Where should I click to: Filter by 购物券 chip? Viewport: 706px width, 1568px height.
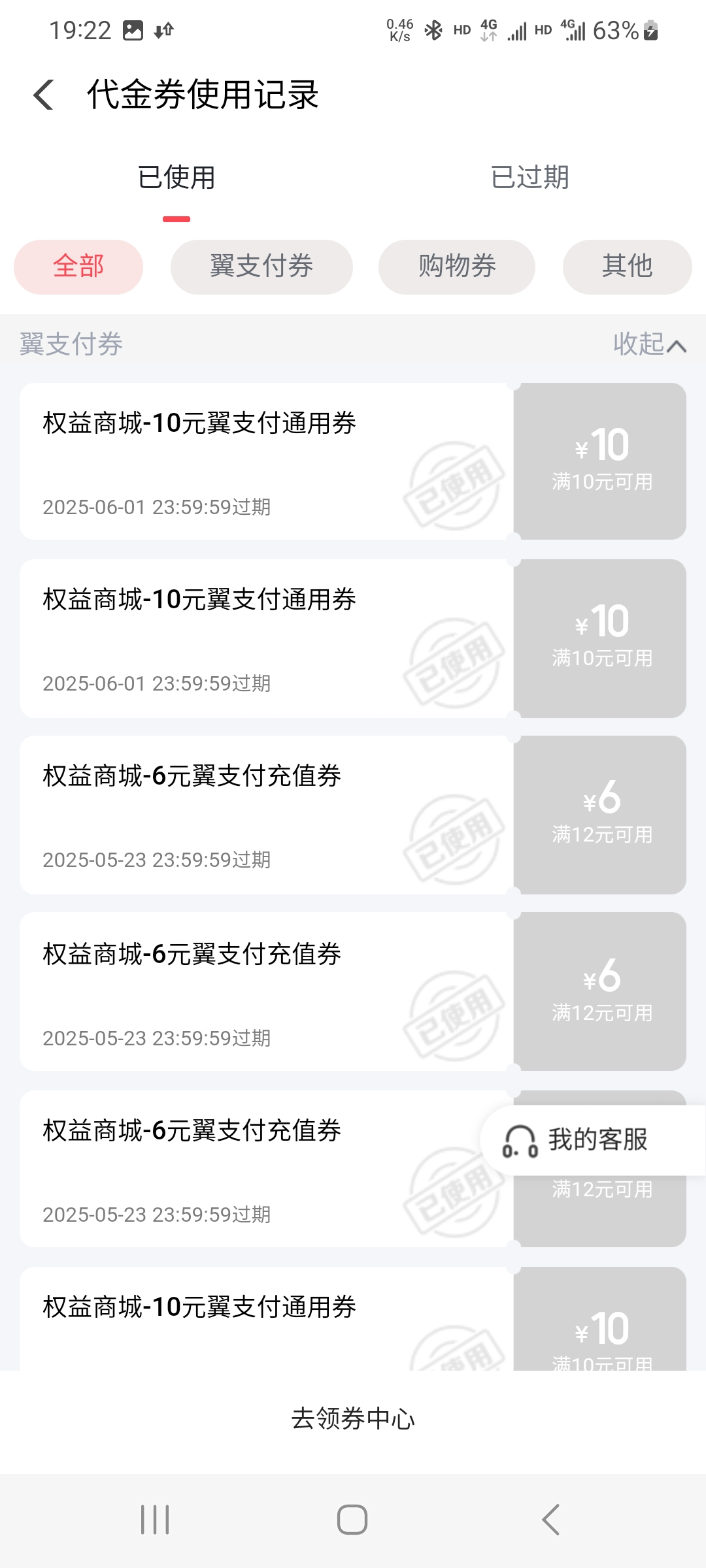coord(457,267)
